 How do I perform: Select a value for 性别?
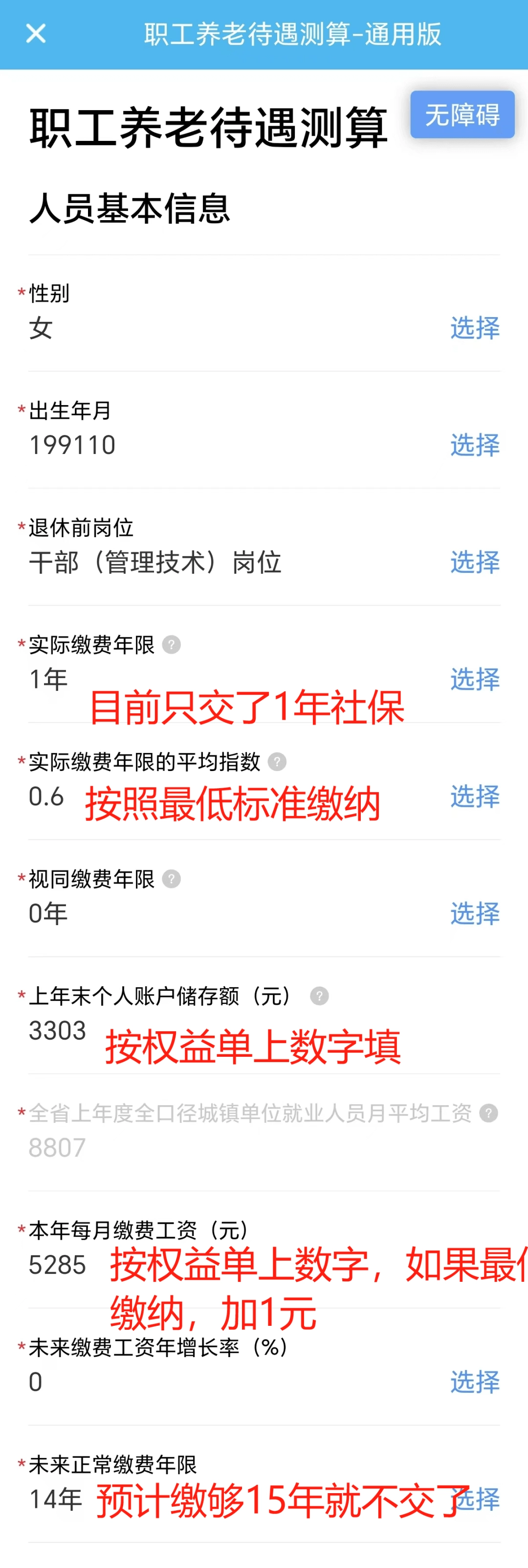click(475, 328)
